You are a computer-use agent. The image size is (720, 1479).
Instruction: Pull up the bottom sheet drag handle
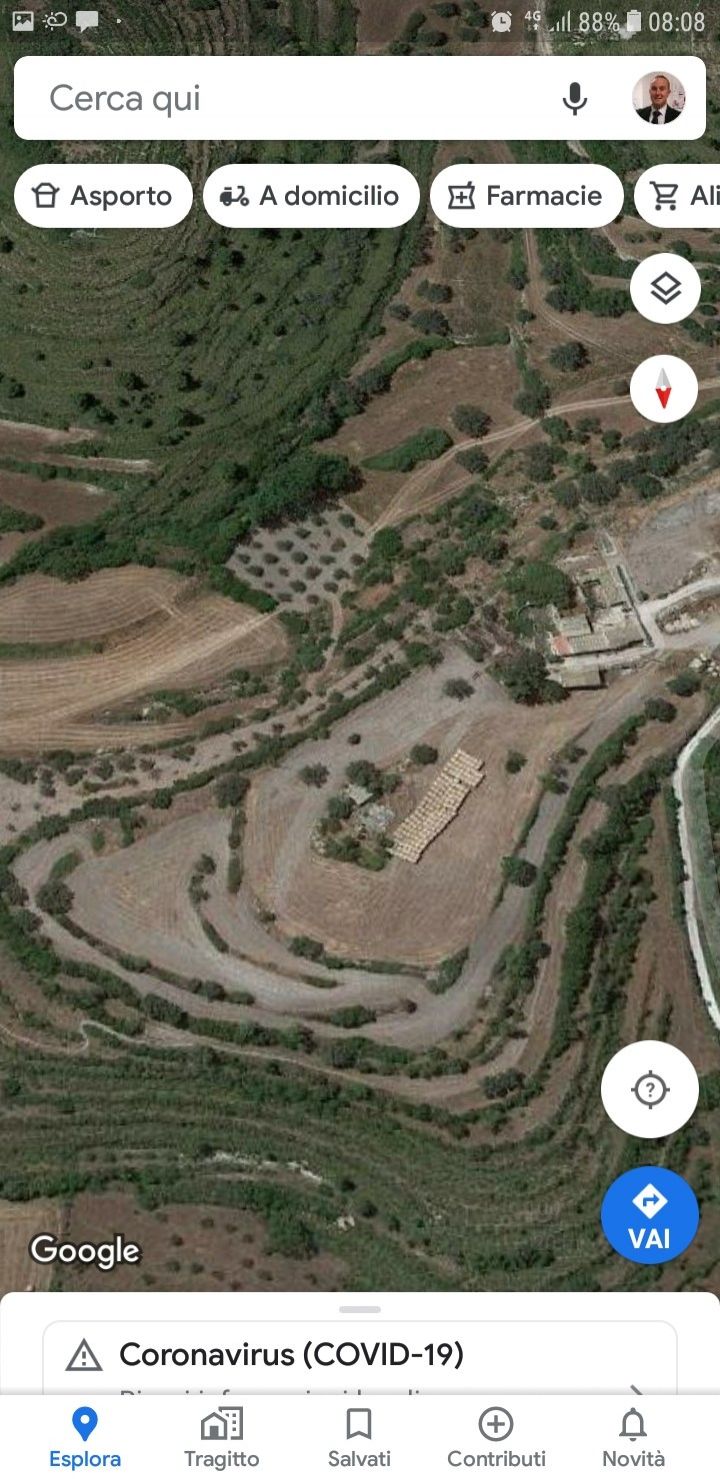coord(360,1306)
